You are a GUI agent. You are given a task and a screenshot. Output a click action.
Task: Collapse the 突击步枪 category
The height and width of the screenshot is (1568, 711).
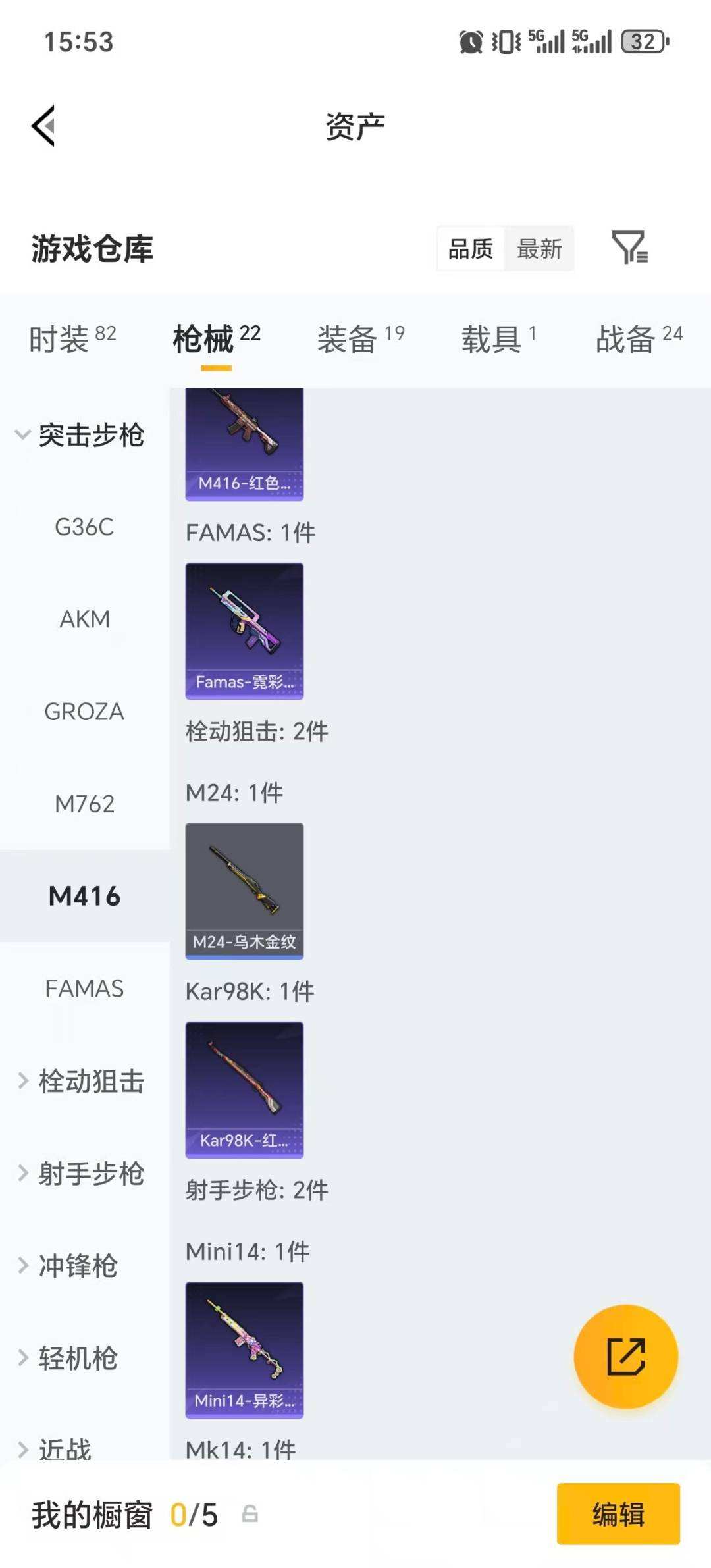point(80,435)
